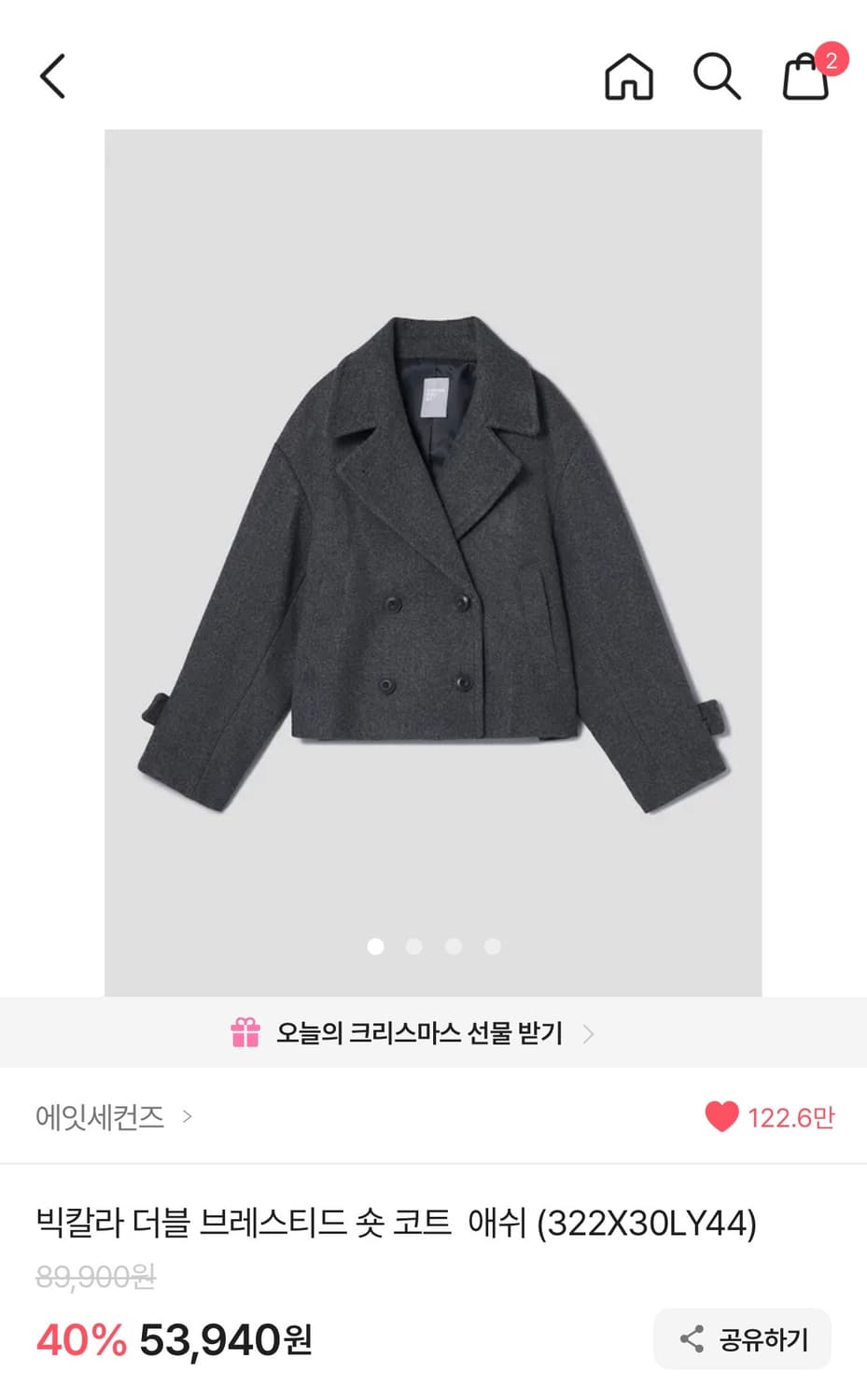Screen dimensions: 867x1400
Task: Go back using the back arrow
Action: click(x=52, y=77)
